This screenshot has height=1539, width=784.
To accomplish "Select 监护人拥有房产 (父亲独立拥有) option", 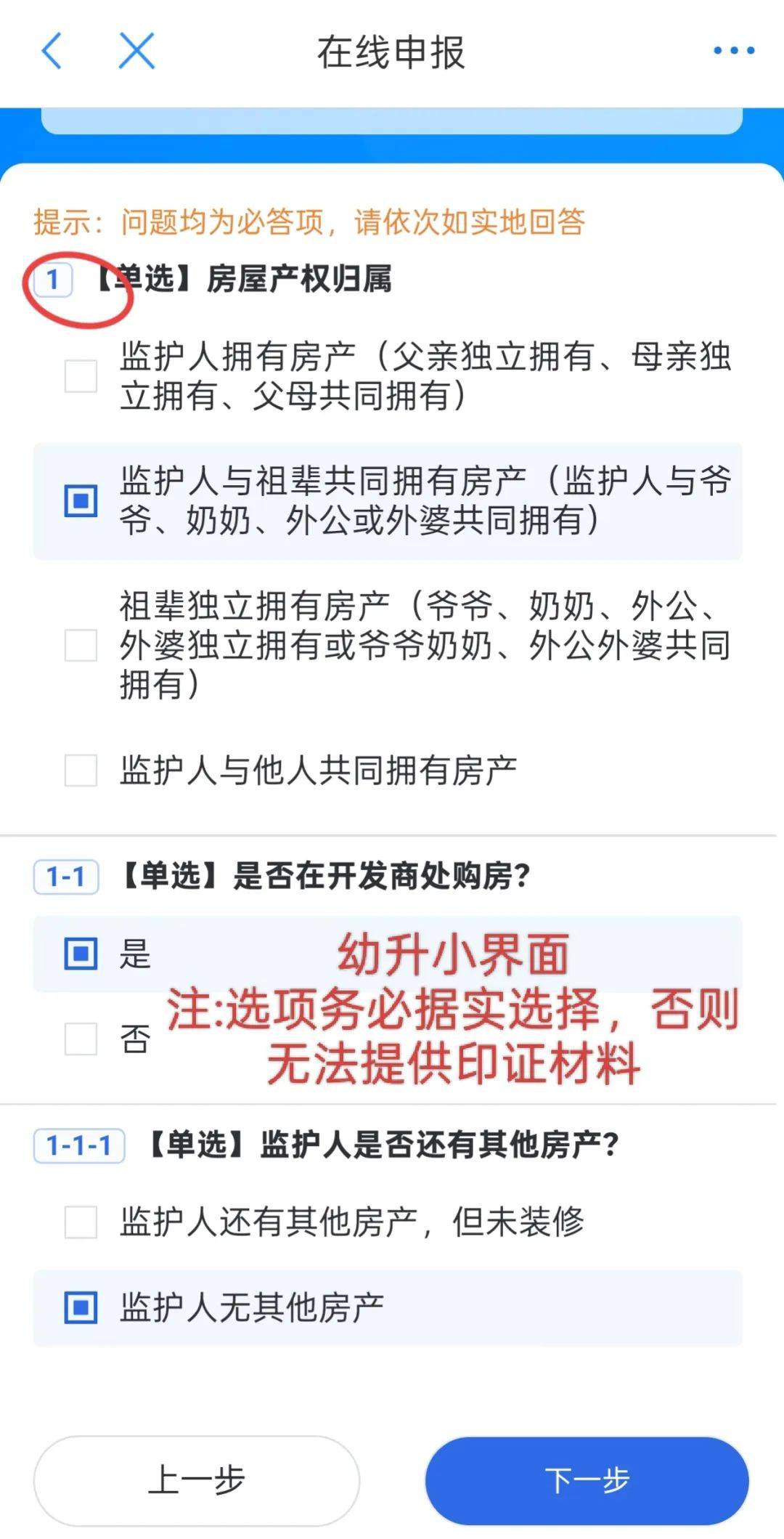I will [x=81, y=376].
